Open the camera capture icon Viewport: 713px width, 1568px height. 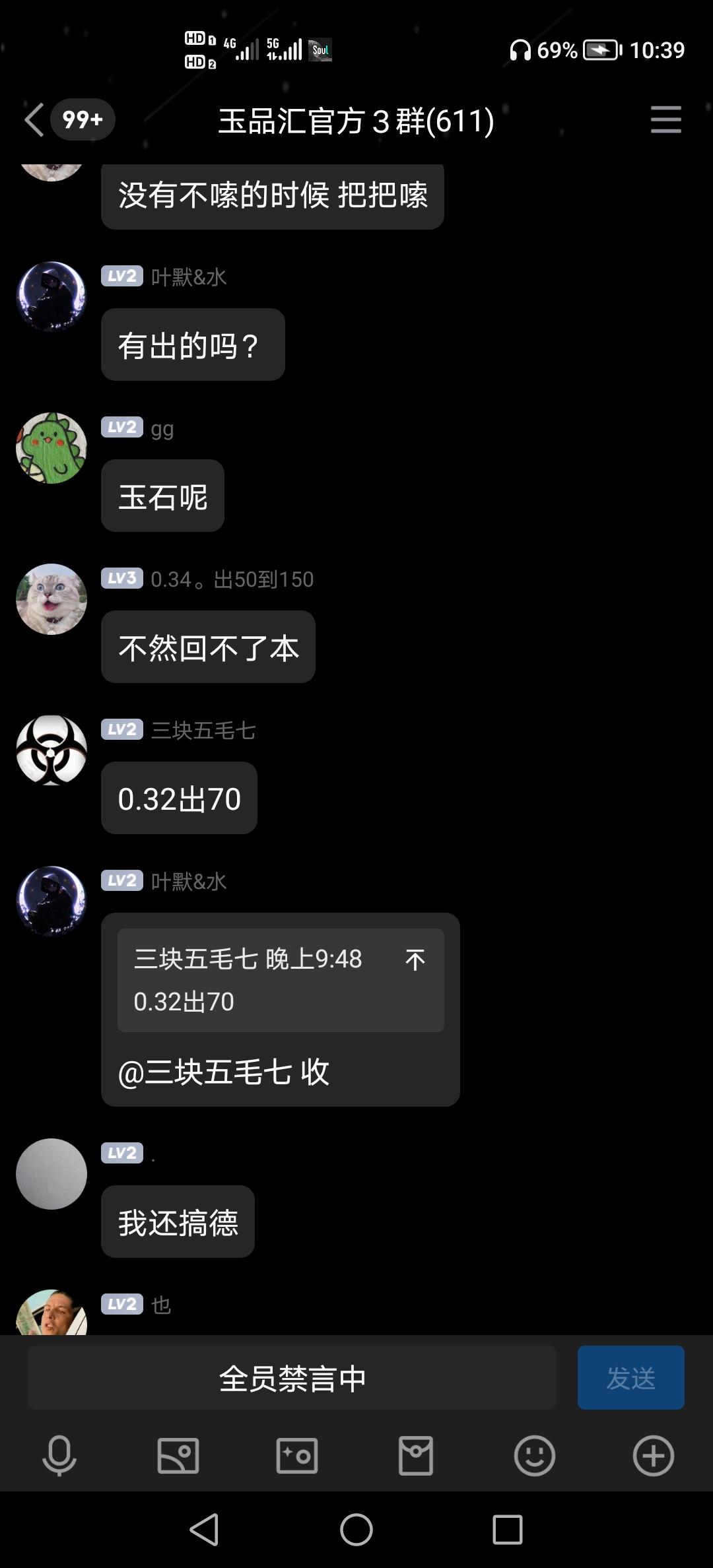(x=297, y=1455)
